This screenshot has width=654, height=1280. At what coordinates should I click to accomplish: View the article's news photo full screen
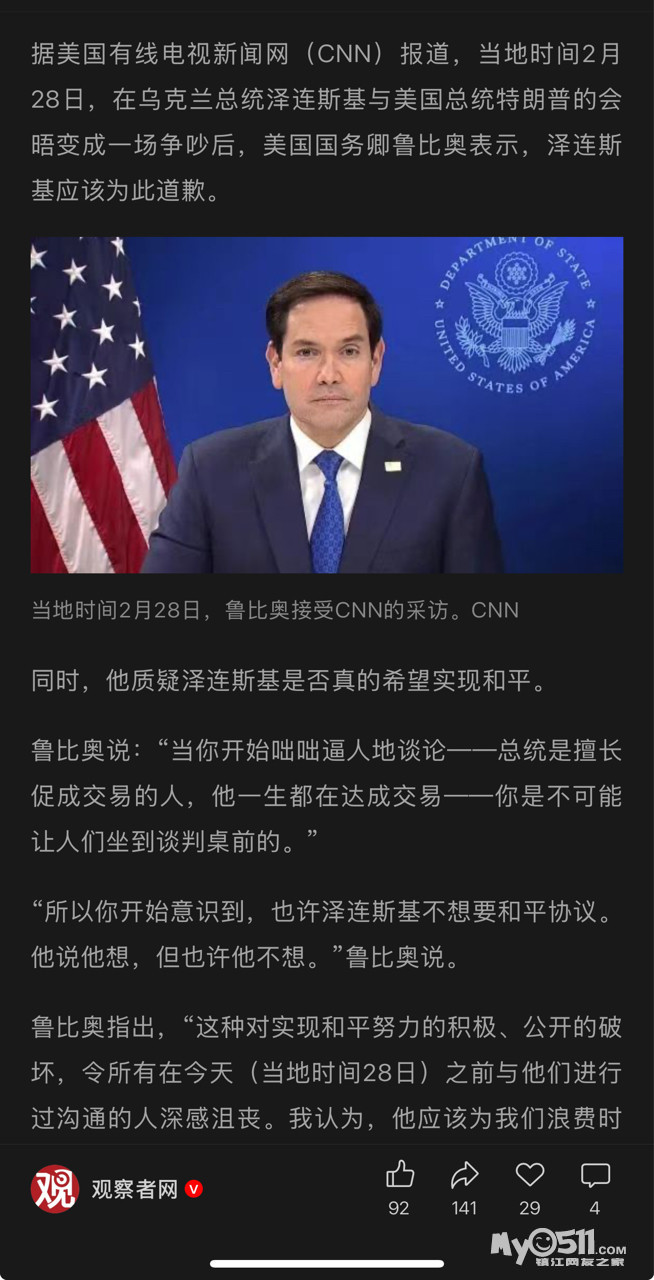327,405
